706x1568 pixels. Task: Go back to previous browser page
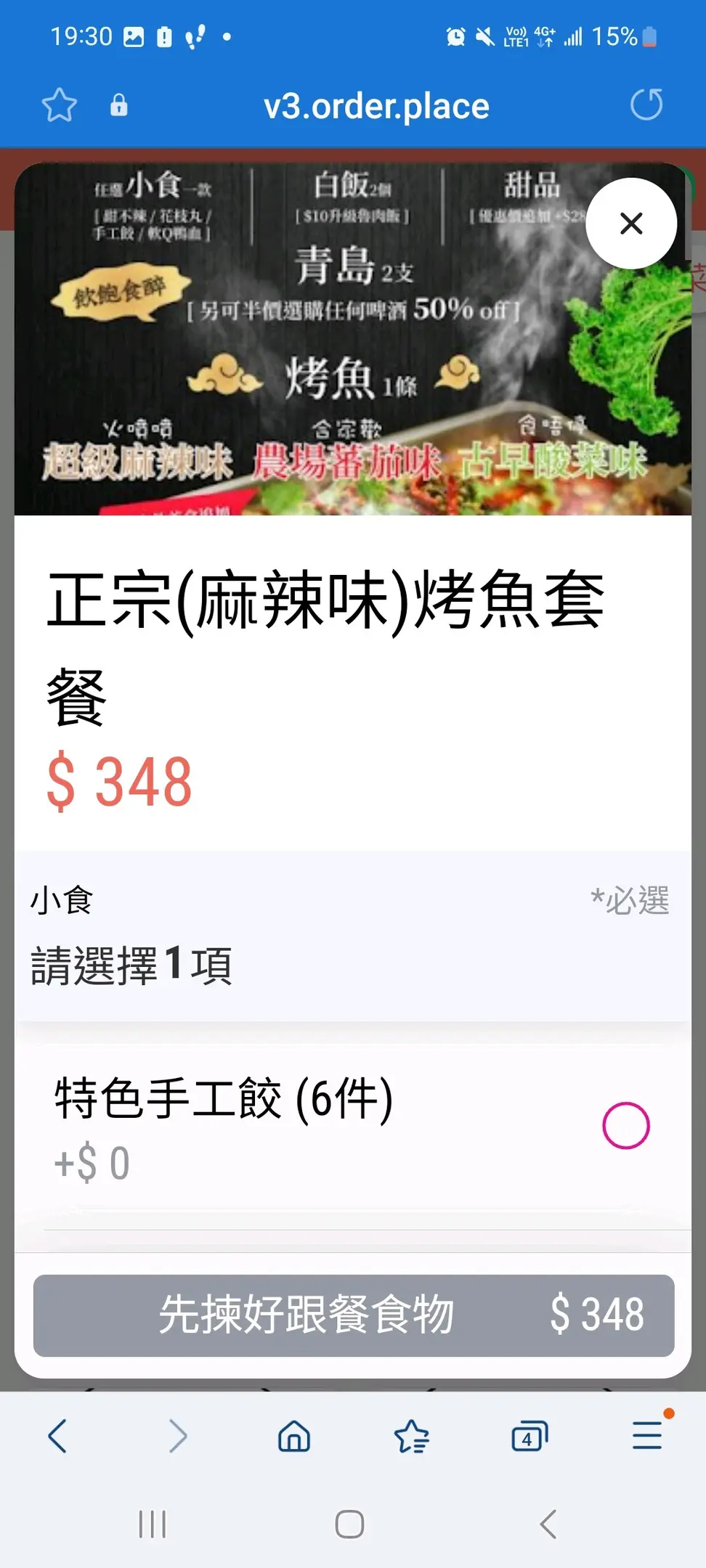tap(58, 1436)
